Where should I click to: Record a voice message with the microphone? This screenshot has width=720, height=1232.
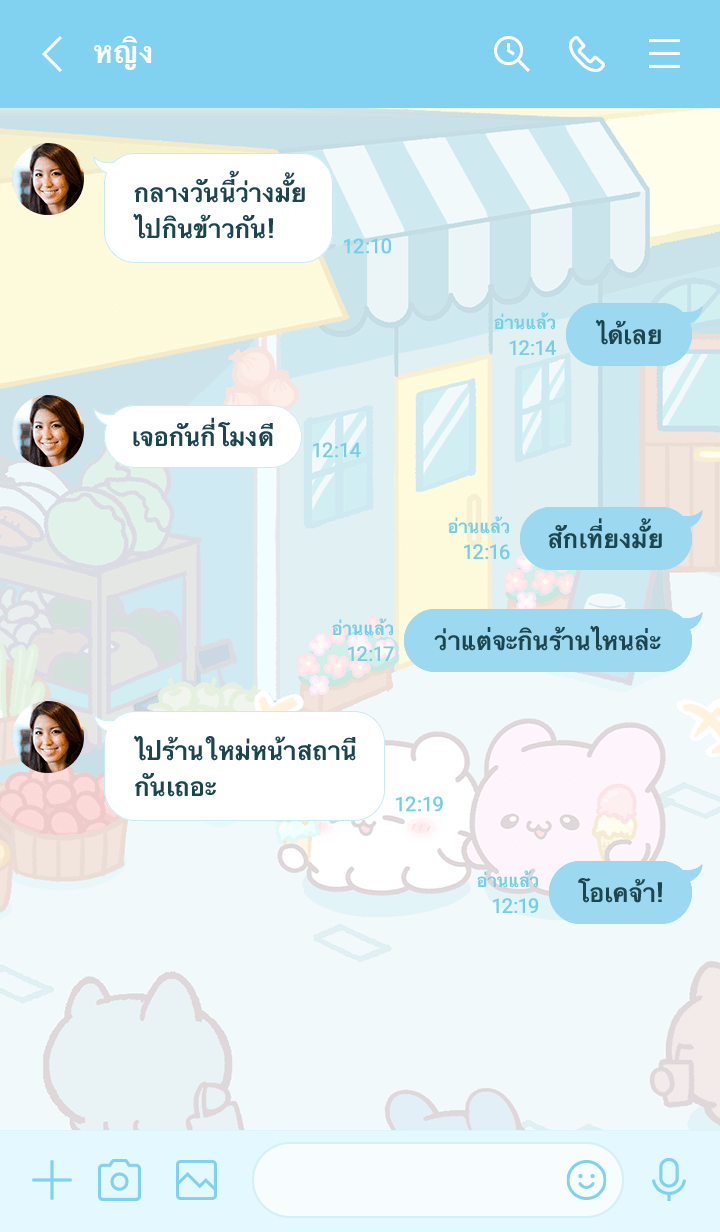click(x=669, y=1181)
